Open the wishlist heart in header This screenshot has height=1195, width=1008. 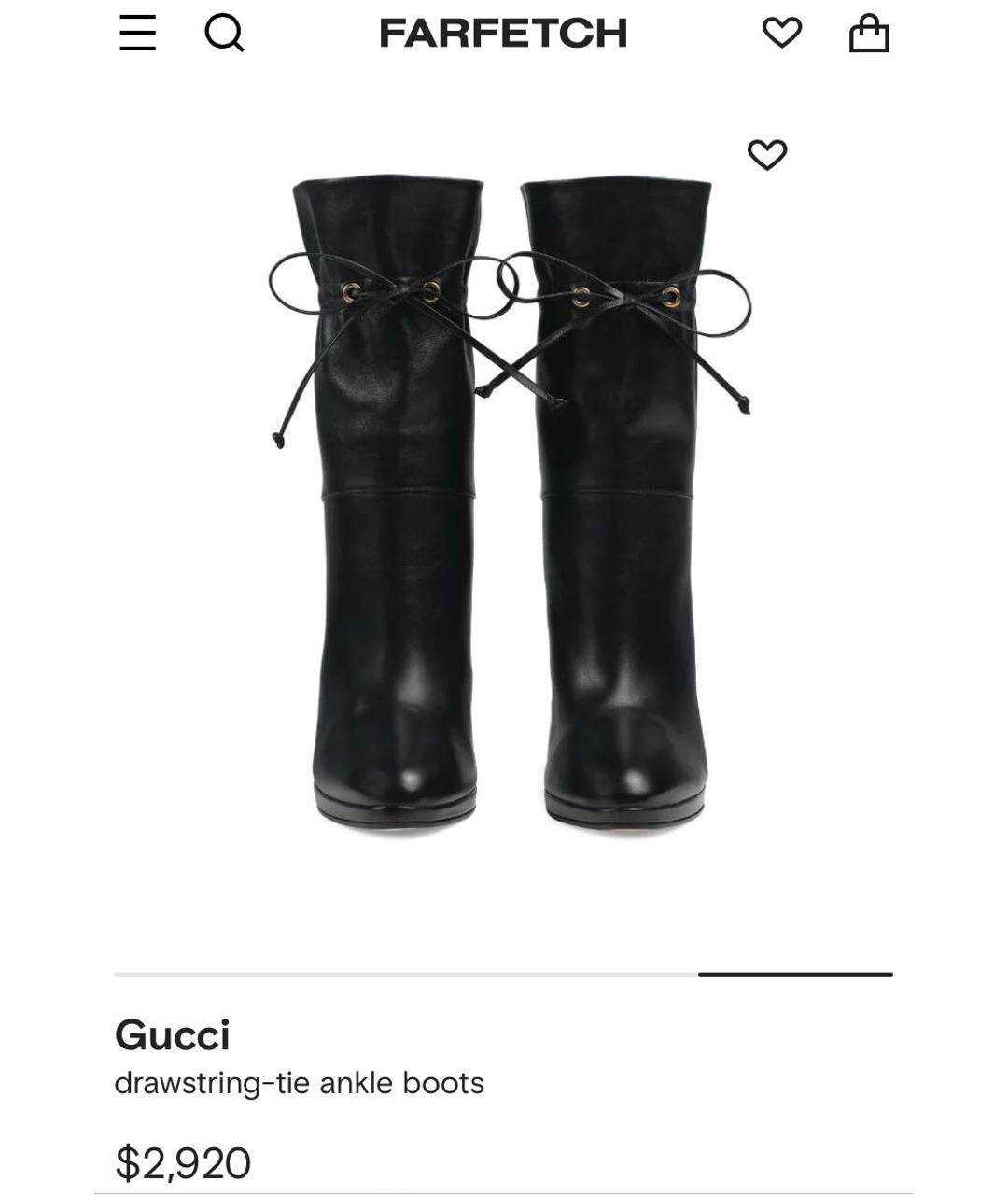tap(781, 34)
